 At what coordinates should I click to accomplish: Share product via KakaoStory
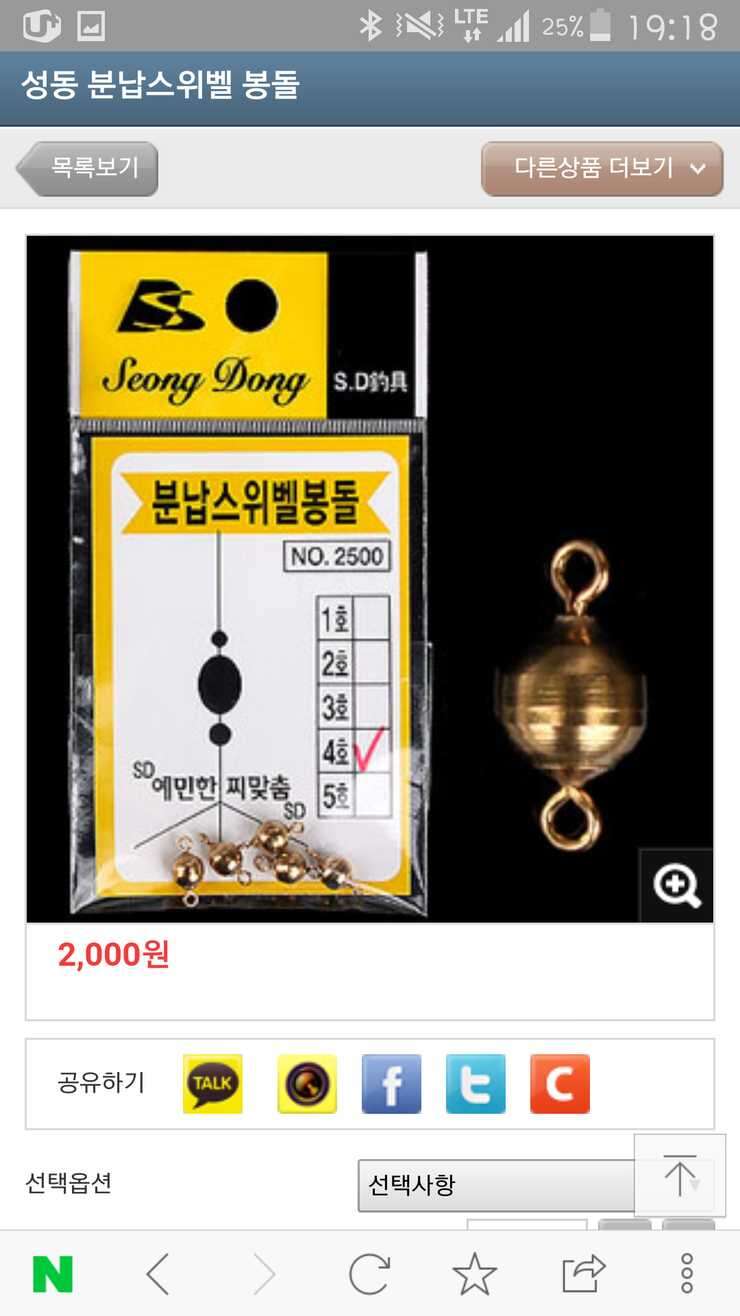(x=307, y=1084)
